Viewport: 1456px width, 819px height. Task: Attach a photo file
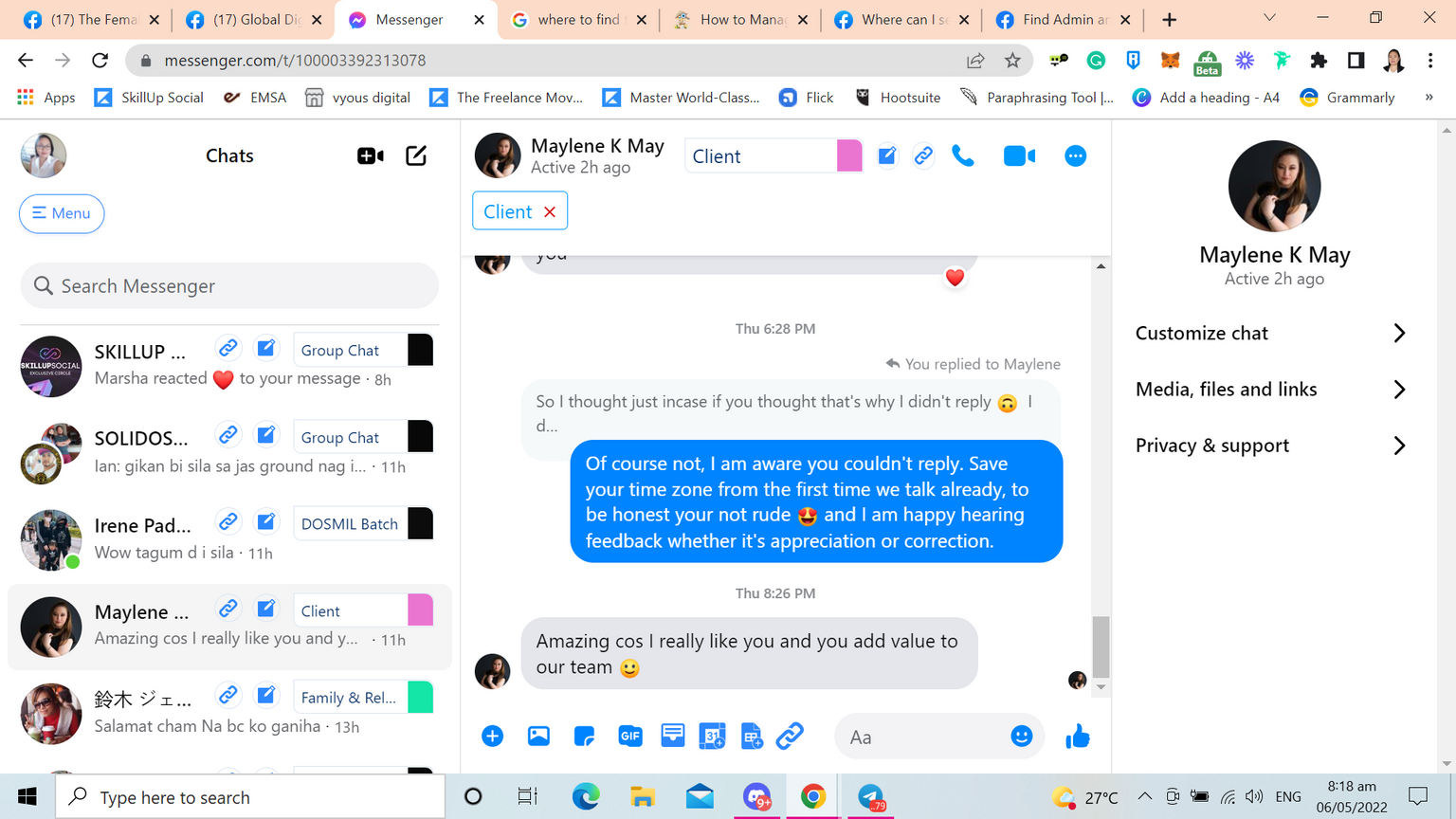click(x=538, y=737)
